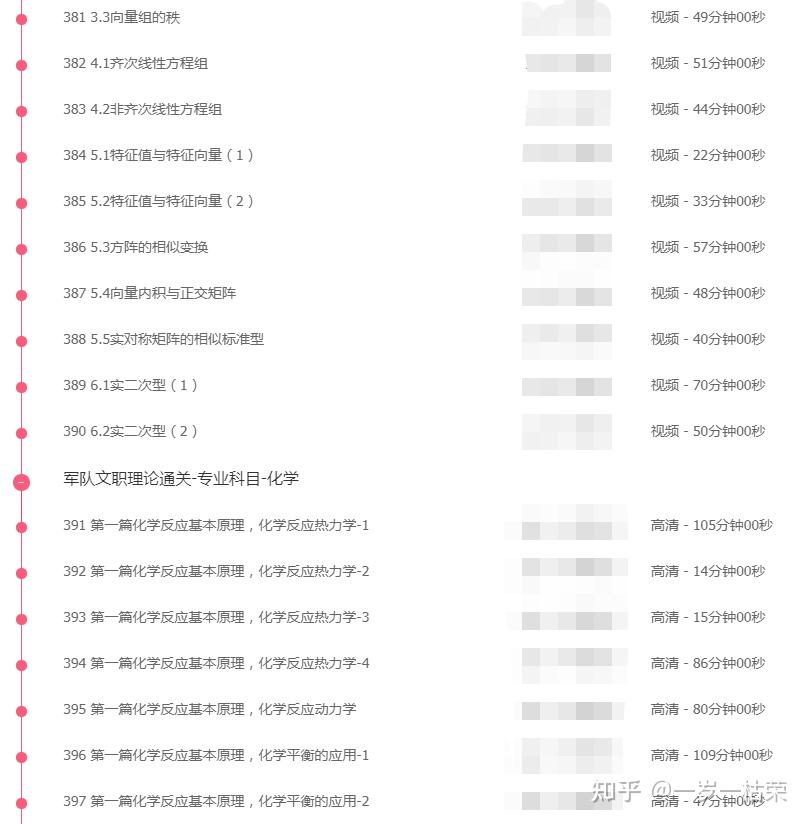Open lesson 393 化学反应热力学-3
This screenshot has width=808, height=824.
pyautogui.click(x=216, y=618)
